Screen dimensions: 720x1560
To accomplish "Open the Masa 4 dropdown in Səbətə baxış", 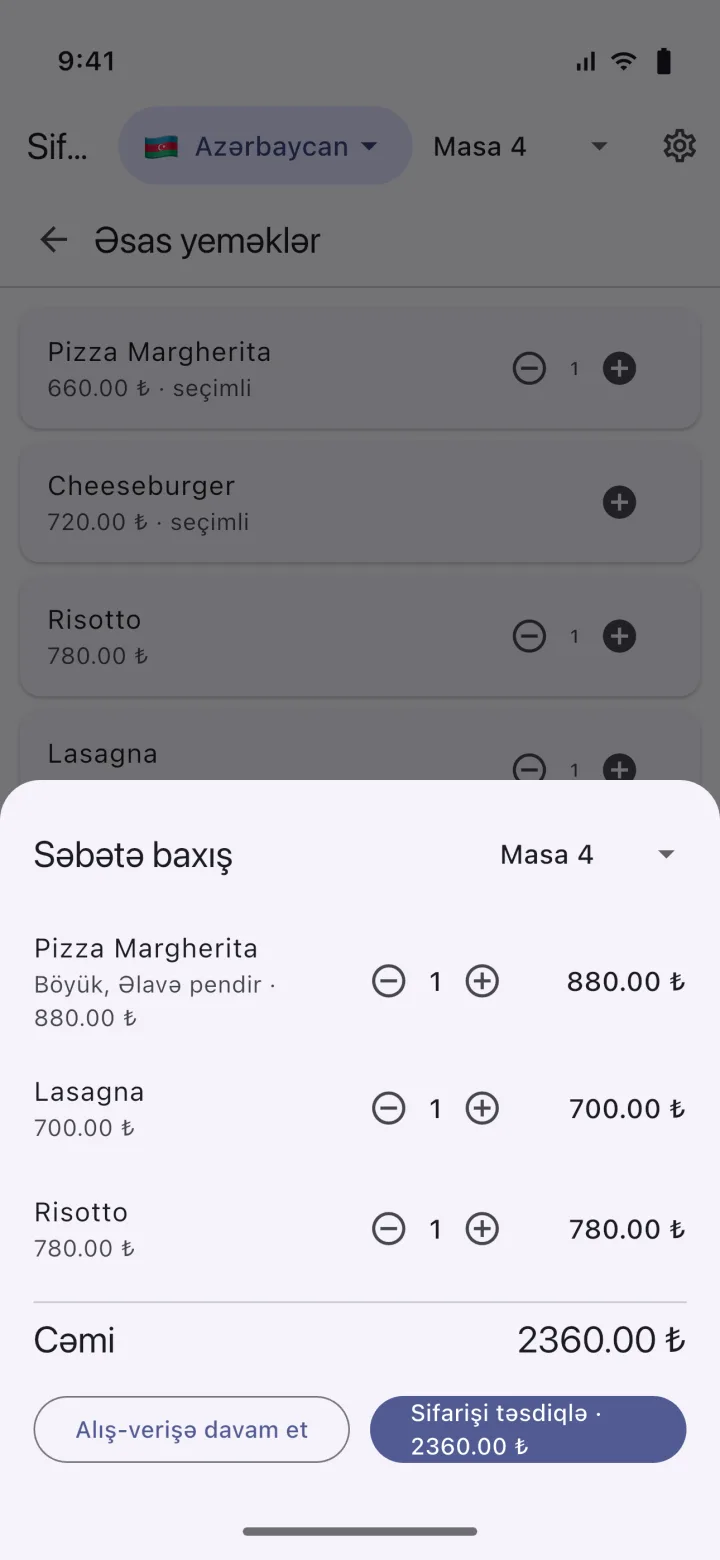I will click(x=588, y=855).
